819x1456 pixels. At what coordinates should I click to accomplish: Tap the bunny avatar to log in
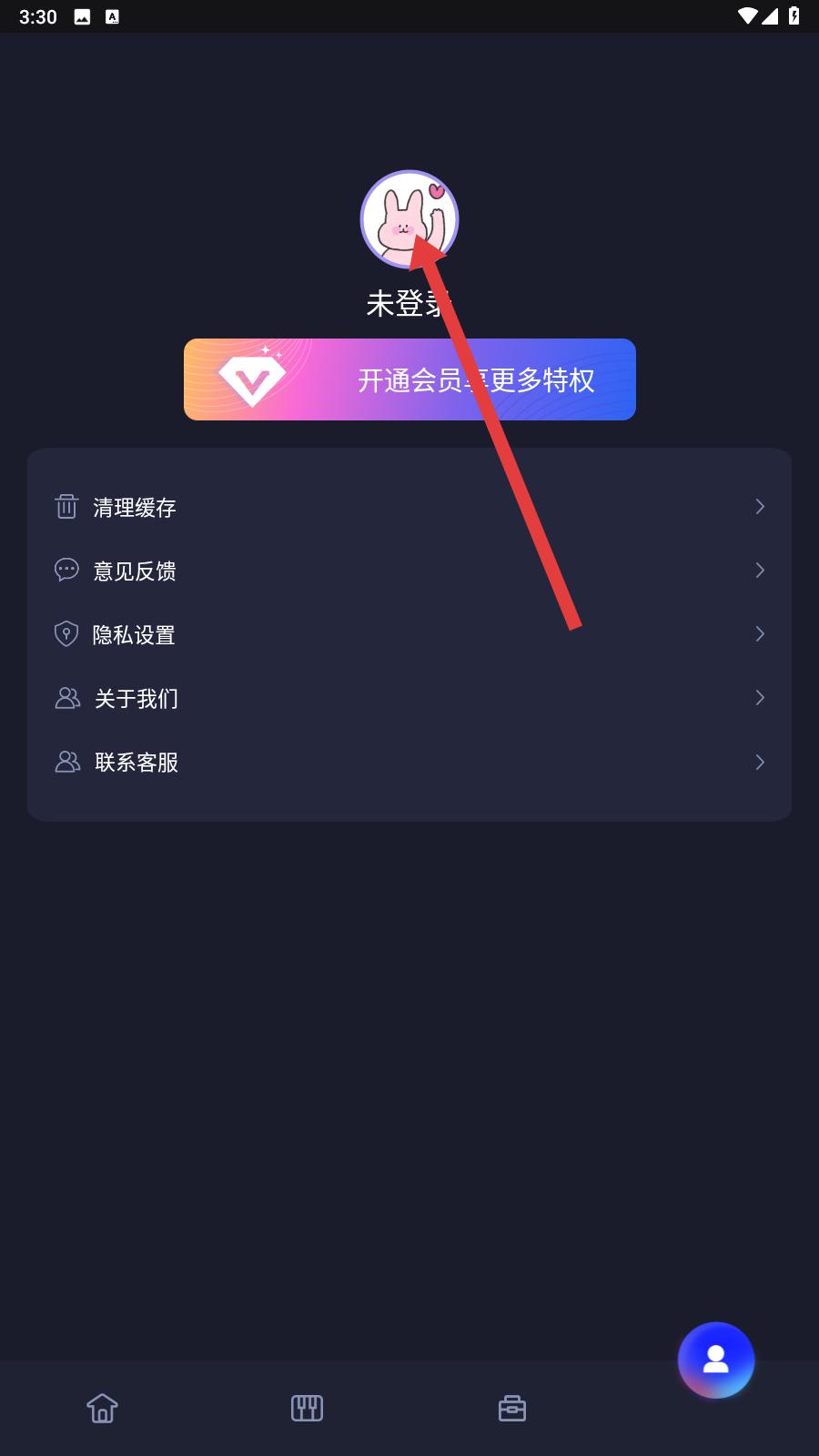pos(409,219)
